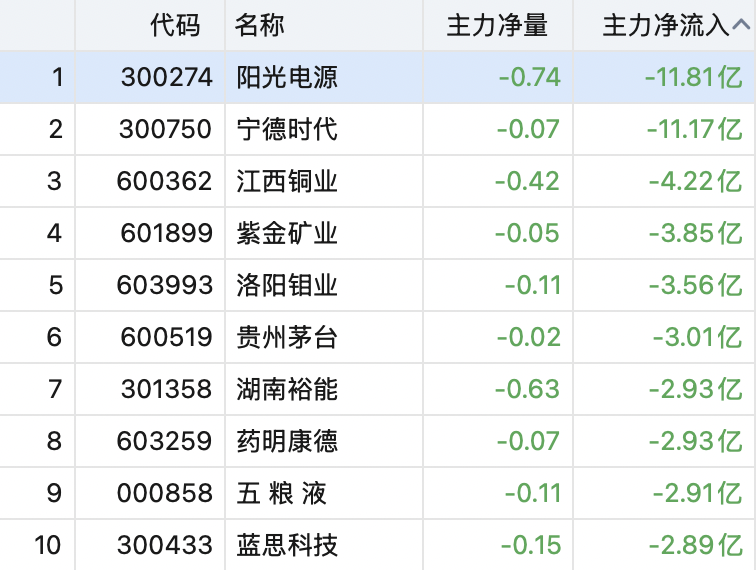View details for 药明康德

pyautogui.click(x=378, y=441)
